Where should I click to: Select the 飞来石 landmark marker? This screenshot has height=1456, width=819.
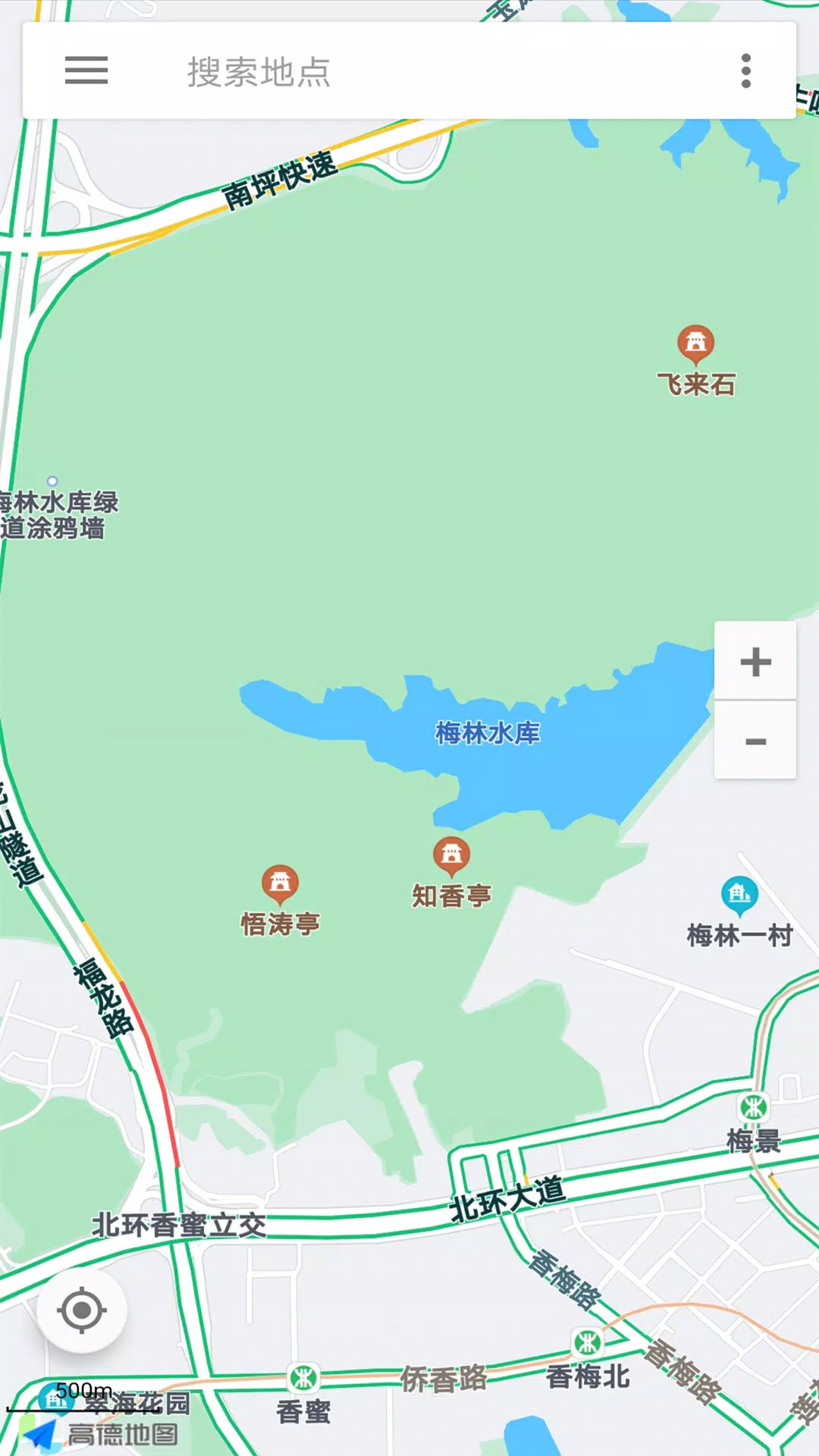(696, 345)
